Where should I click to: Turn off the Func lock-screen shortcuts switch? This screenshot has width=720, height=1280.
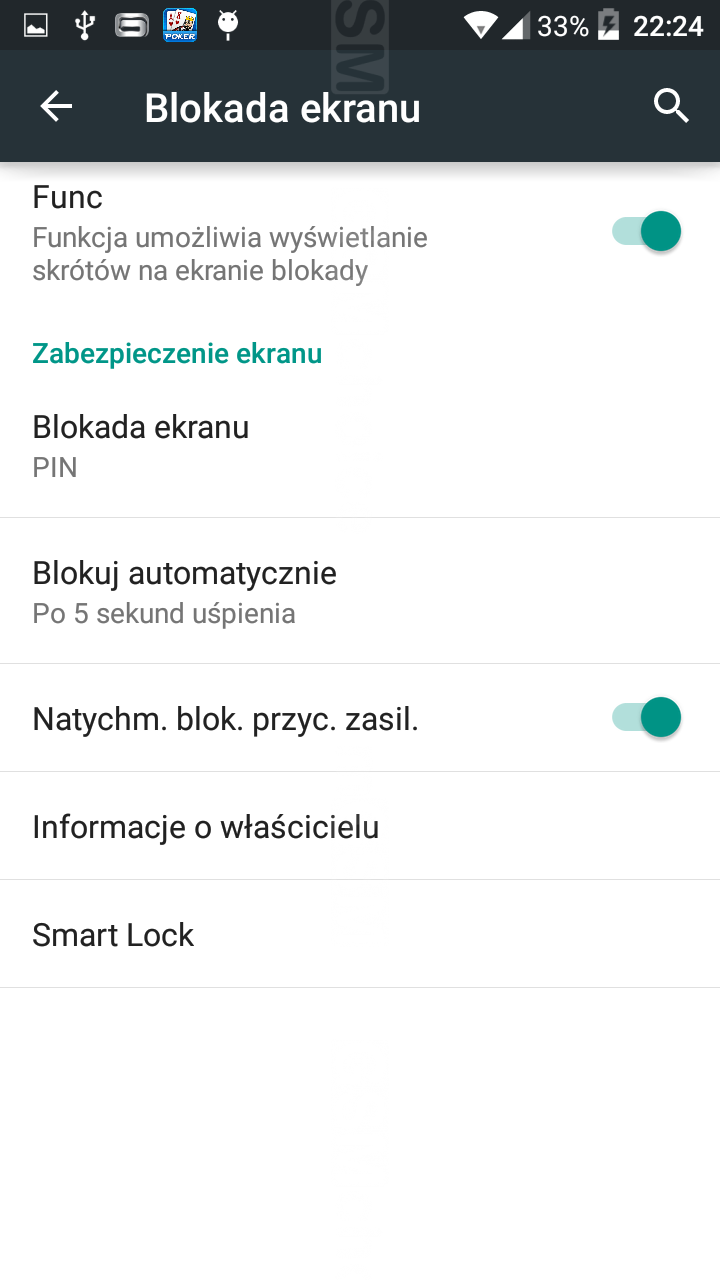pyautogui.click(x=647, y=232)
